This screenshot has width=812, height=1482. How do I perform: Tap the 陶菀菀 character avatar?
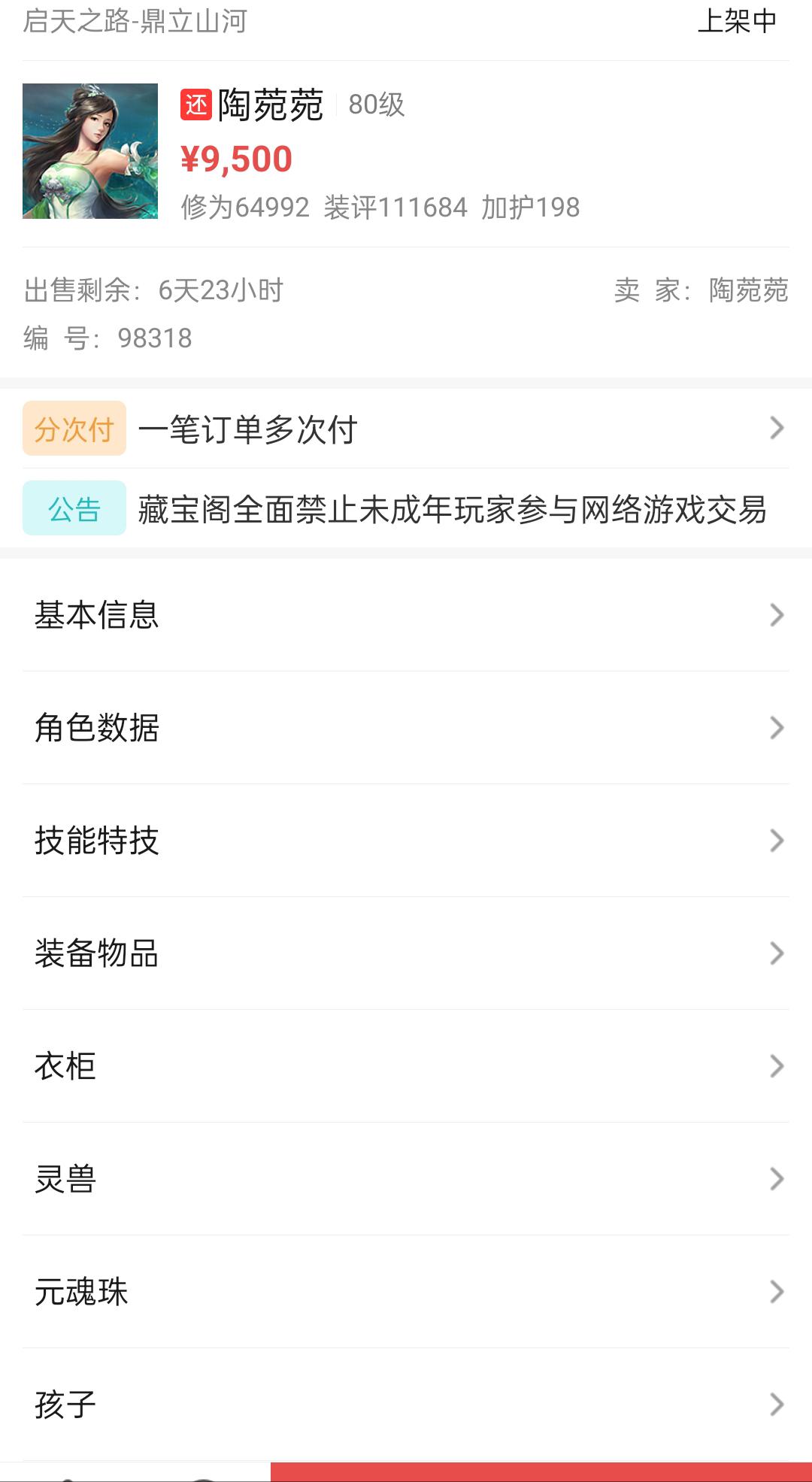(x=90, y=151)
